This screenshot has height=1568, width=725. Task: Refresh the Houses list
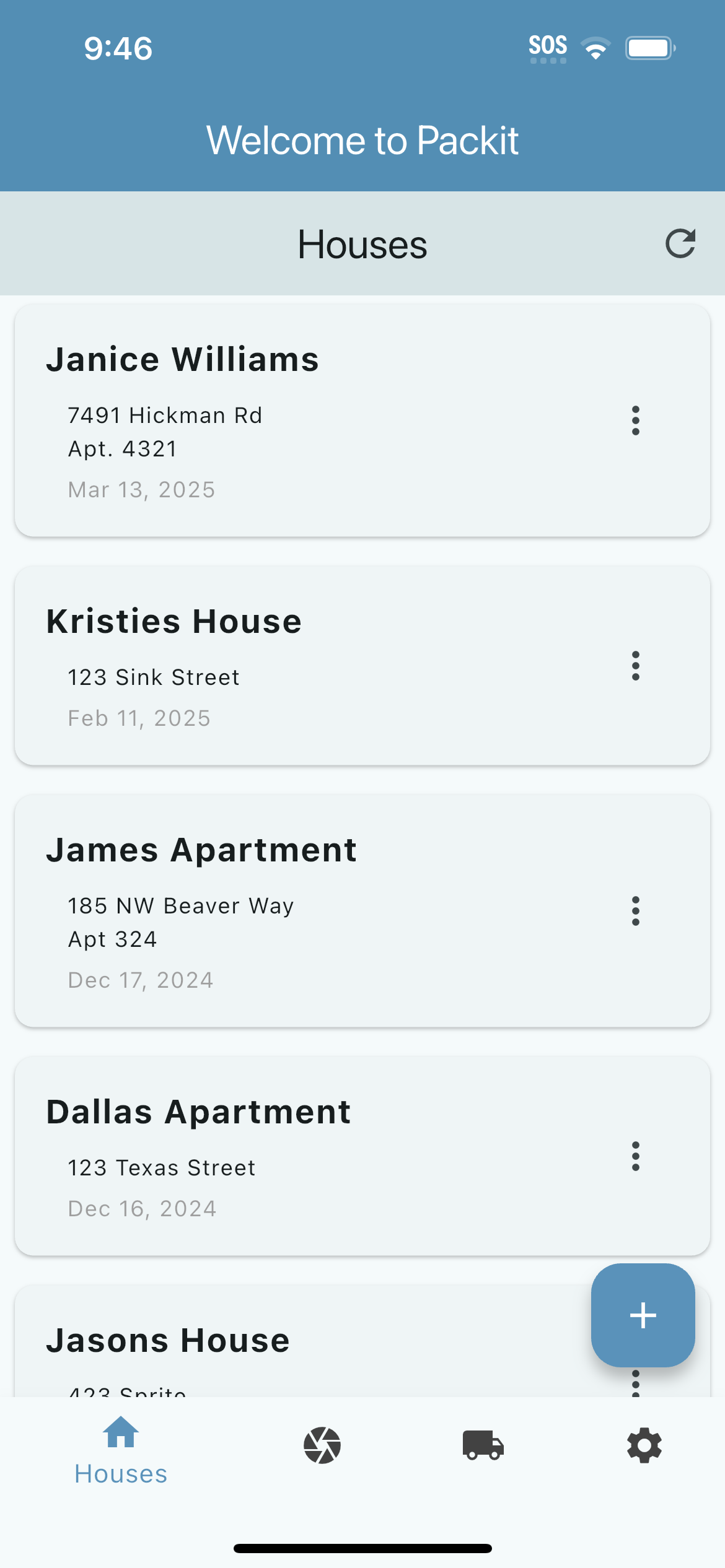point(680,243)
